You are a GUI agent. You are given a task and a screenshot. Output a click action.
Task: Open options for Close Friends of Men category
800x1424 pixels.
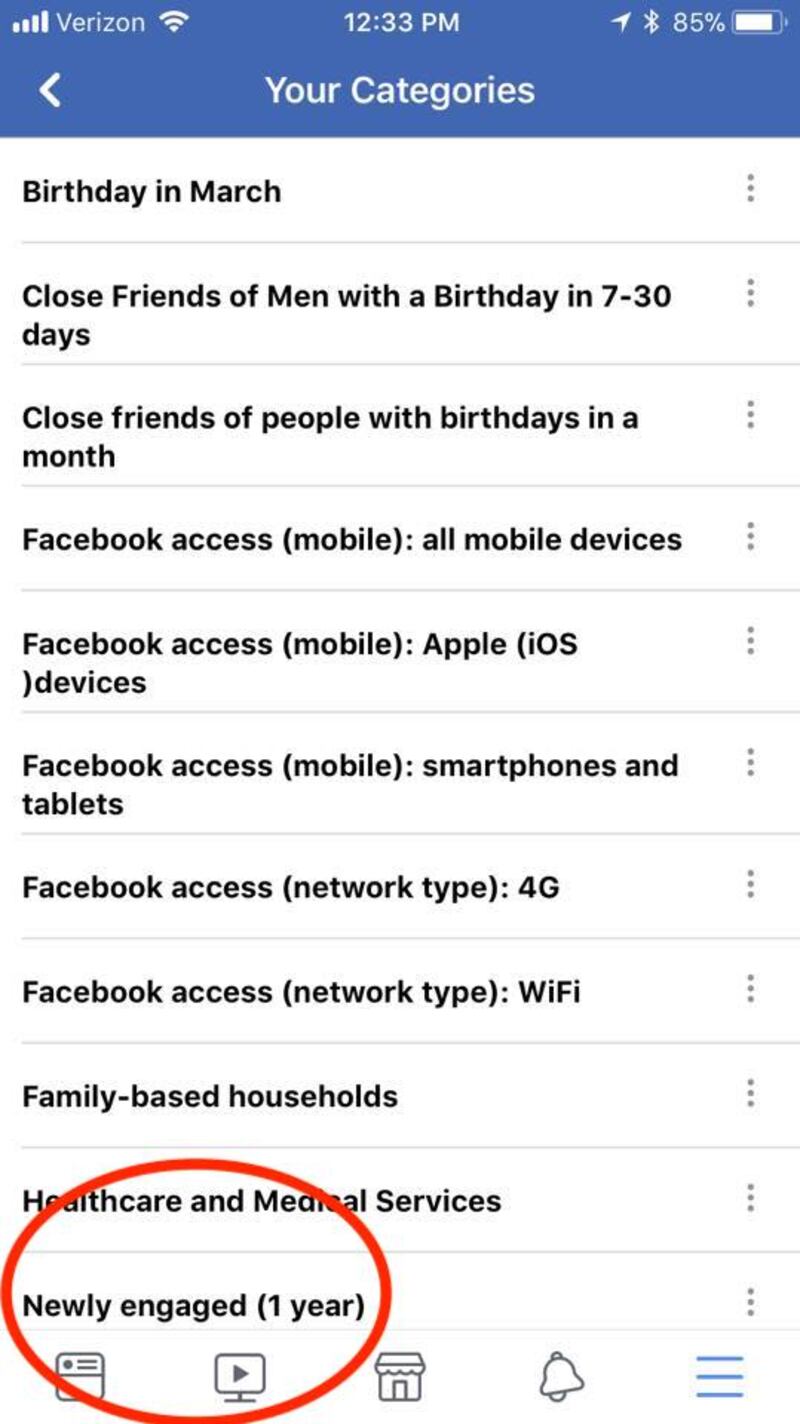coord(750,294)
